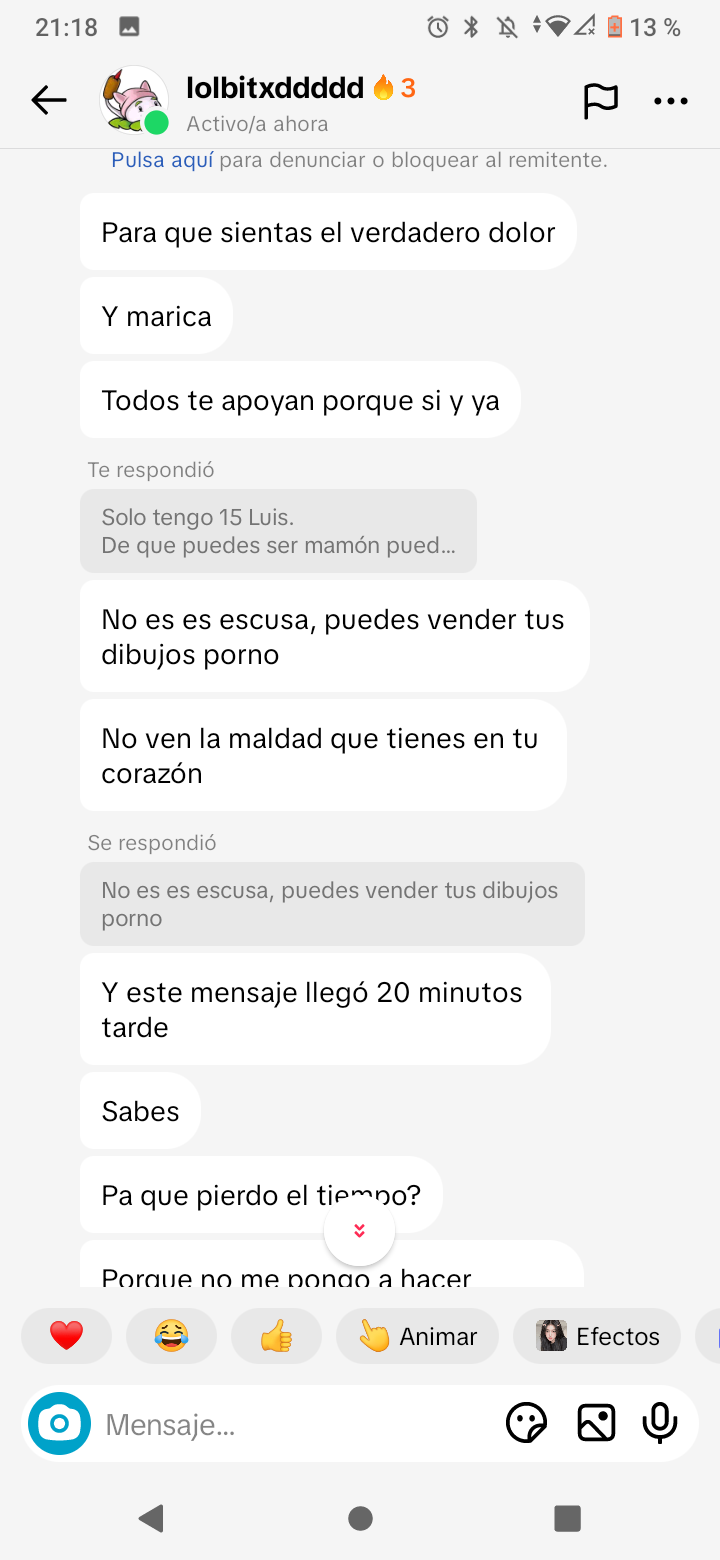Open the camera from the message bar
Viewport: 720px width, 1560px height.
(59, 1423)
